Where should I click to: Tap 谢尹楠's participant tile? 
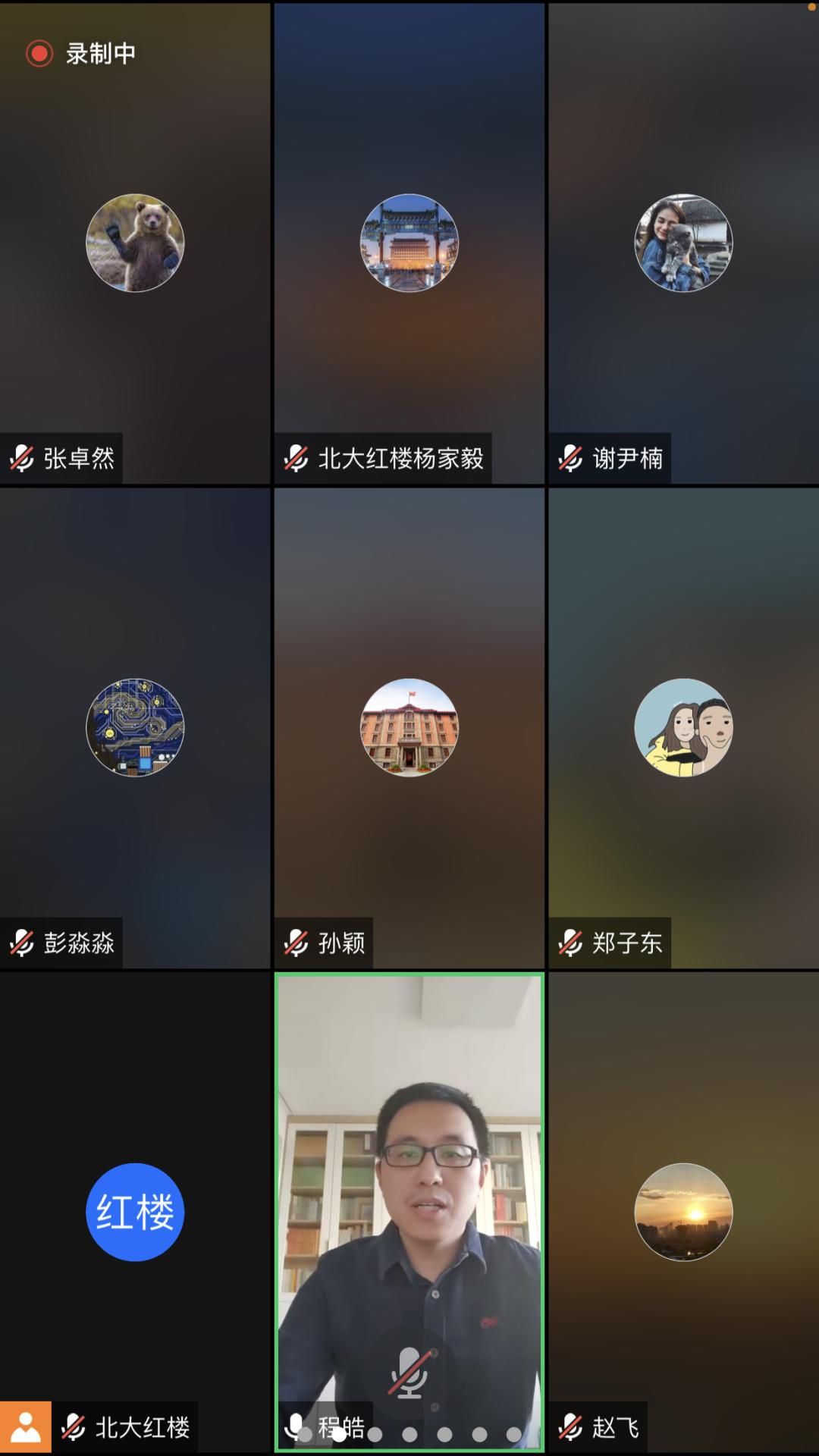(x=683, y=243)
